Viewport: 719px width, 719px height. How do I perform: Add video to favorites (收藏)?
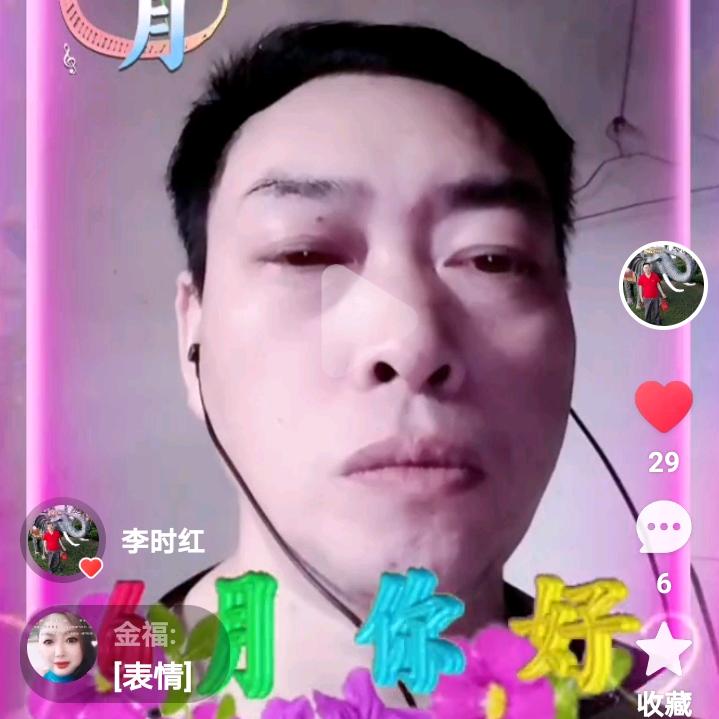pyautogui.click(x=664, y=652)
